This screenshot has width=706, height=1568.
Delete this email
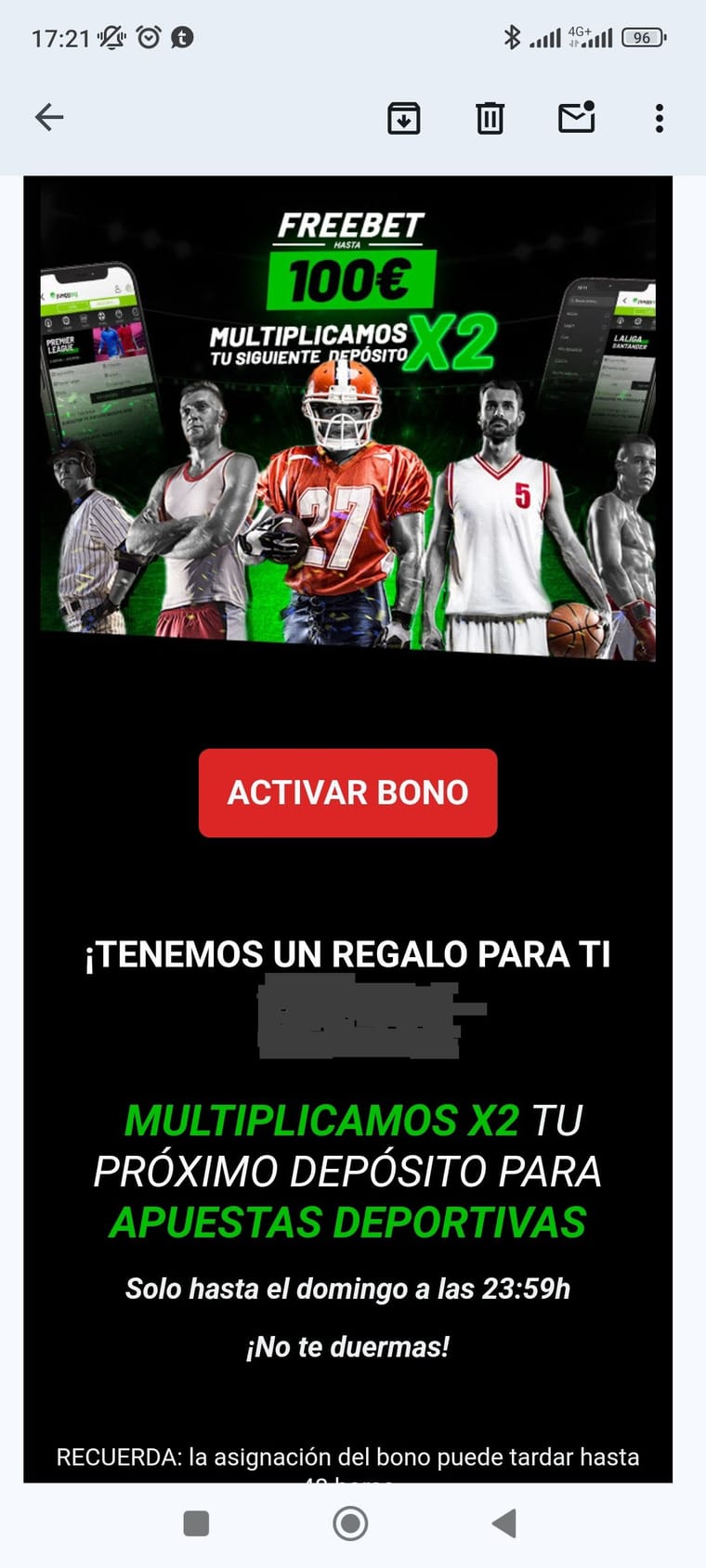click(x=490, y=118)
